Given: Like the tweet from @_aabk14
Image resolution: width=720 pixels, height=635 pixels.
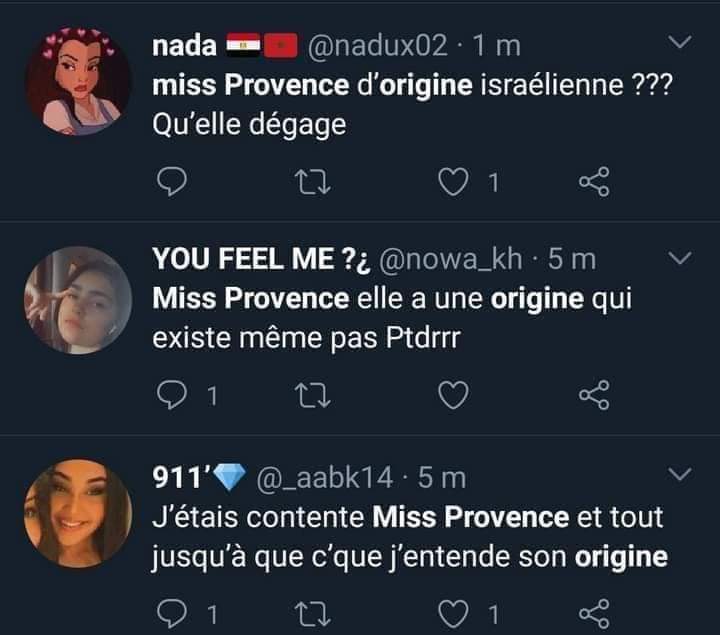Looking at the screenshot, I should [x=455, y=612].
